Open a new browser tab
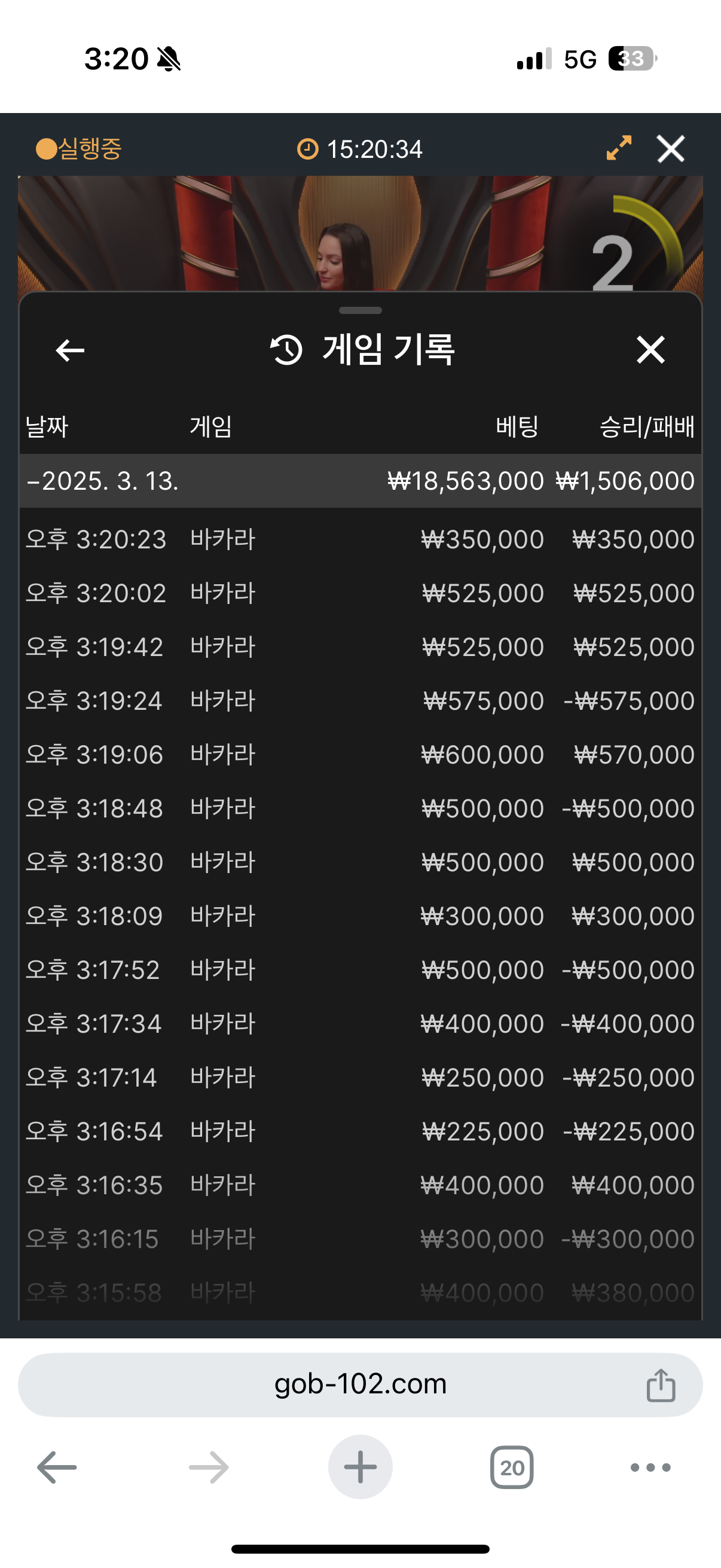This screenshot has height=1568, width=721. (360, 1467)
